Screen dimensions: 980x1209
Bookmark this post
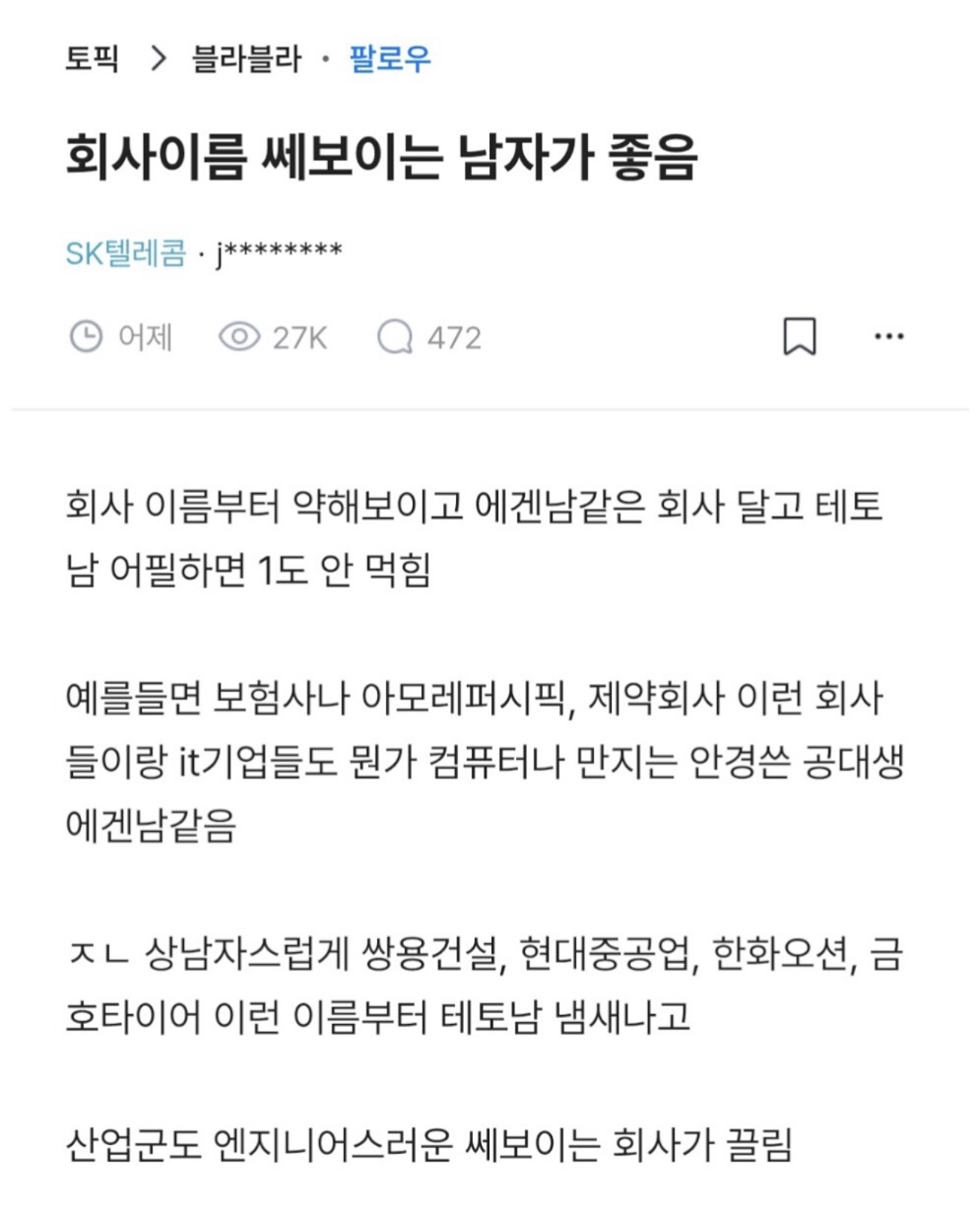click(800, 336)
